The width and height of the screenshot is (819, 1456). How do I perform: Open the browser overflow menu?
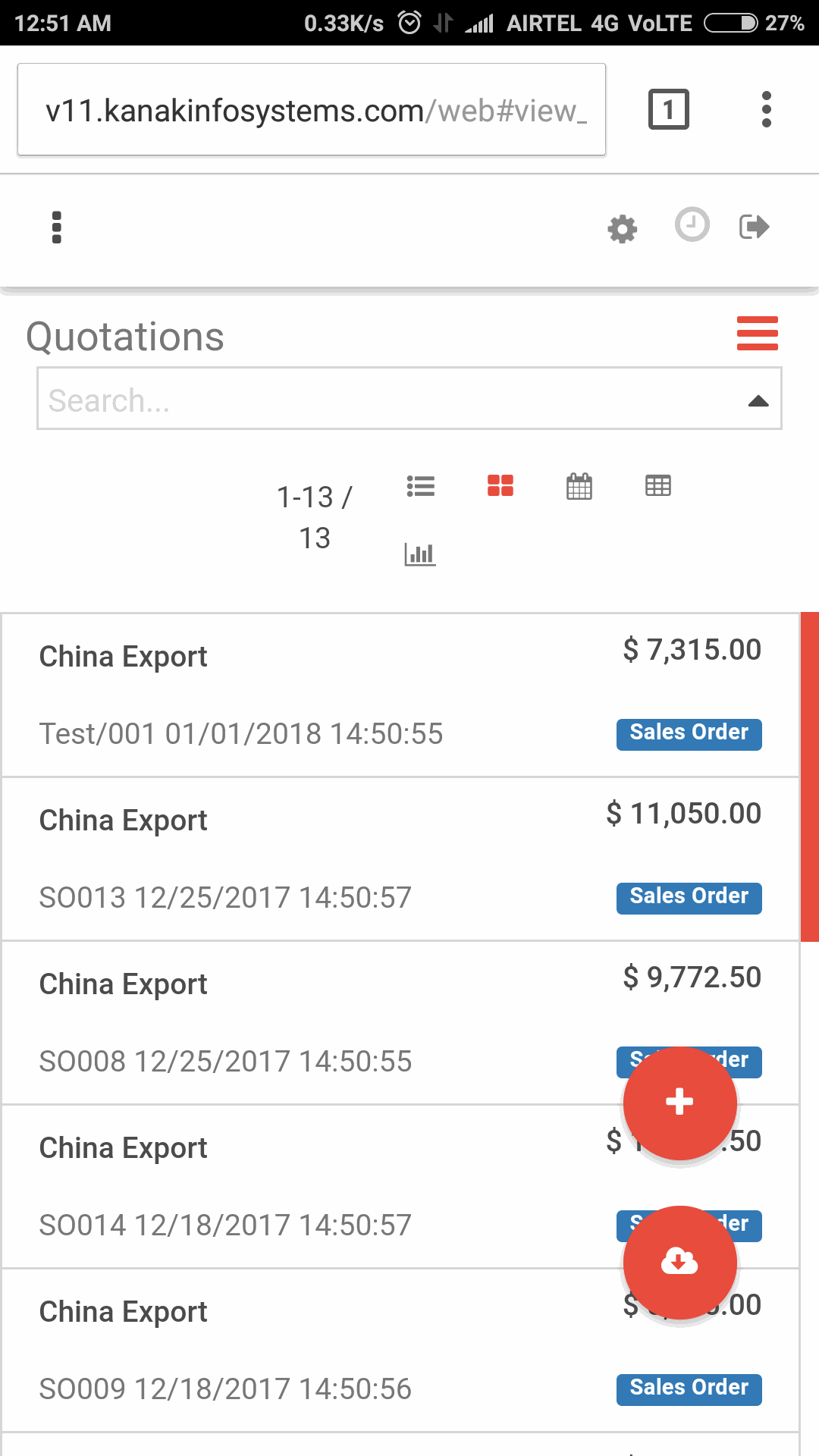click(767, 110)
